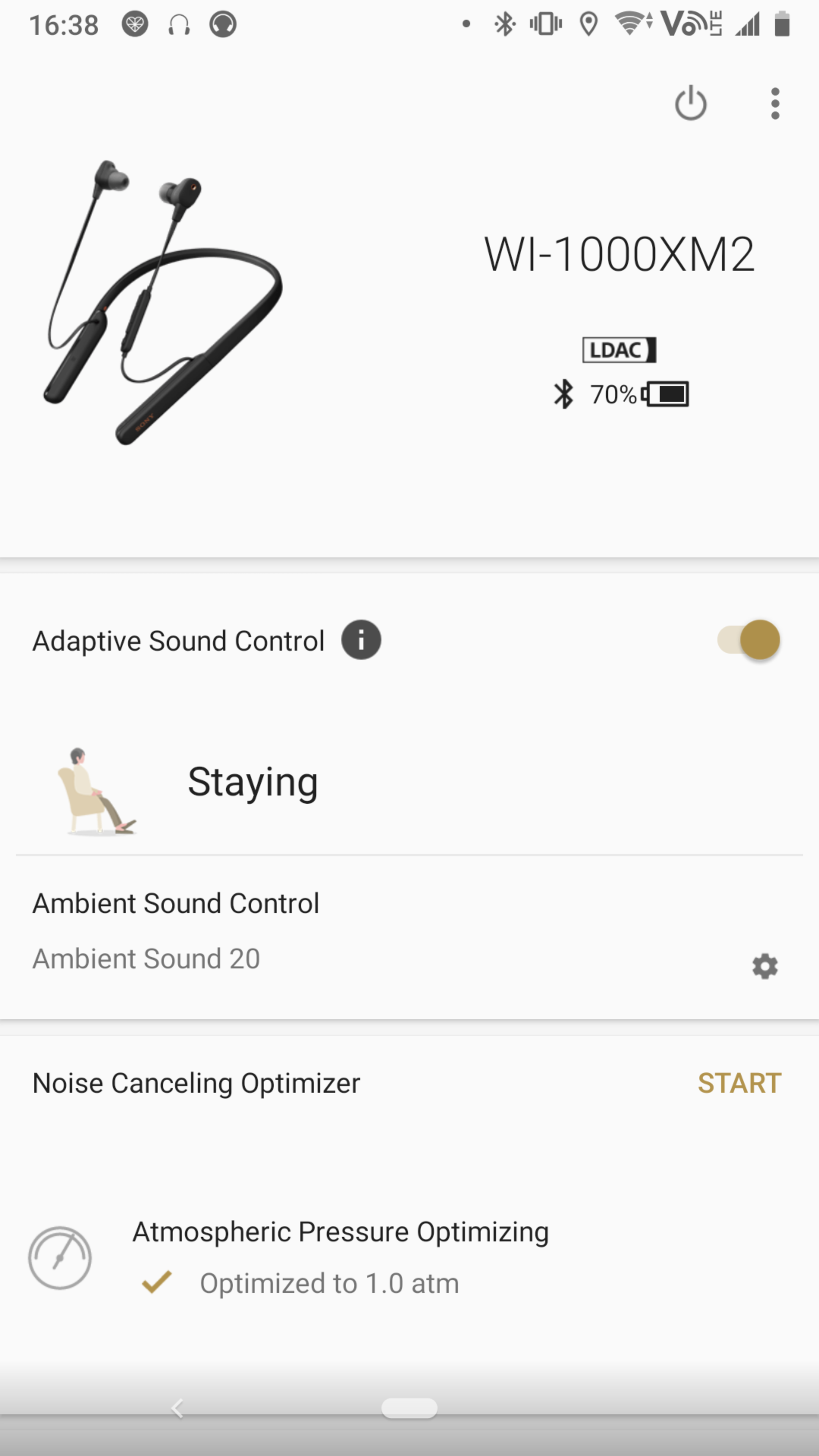Open Ambient Sound Control settings gear
Viewport: 819px width, 1456px height.
[765, 966]
